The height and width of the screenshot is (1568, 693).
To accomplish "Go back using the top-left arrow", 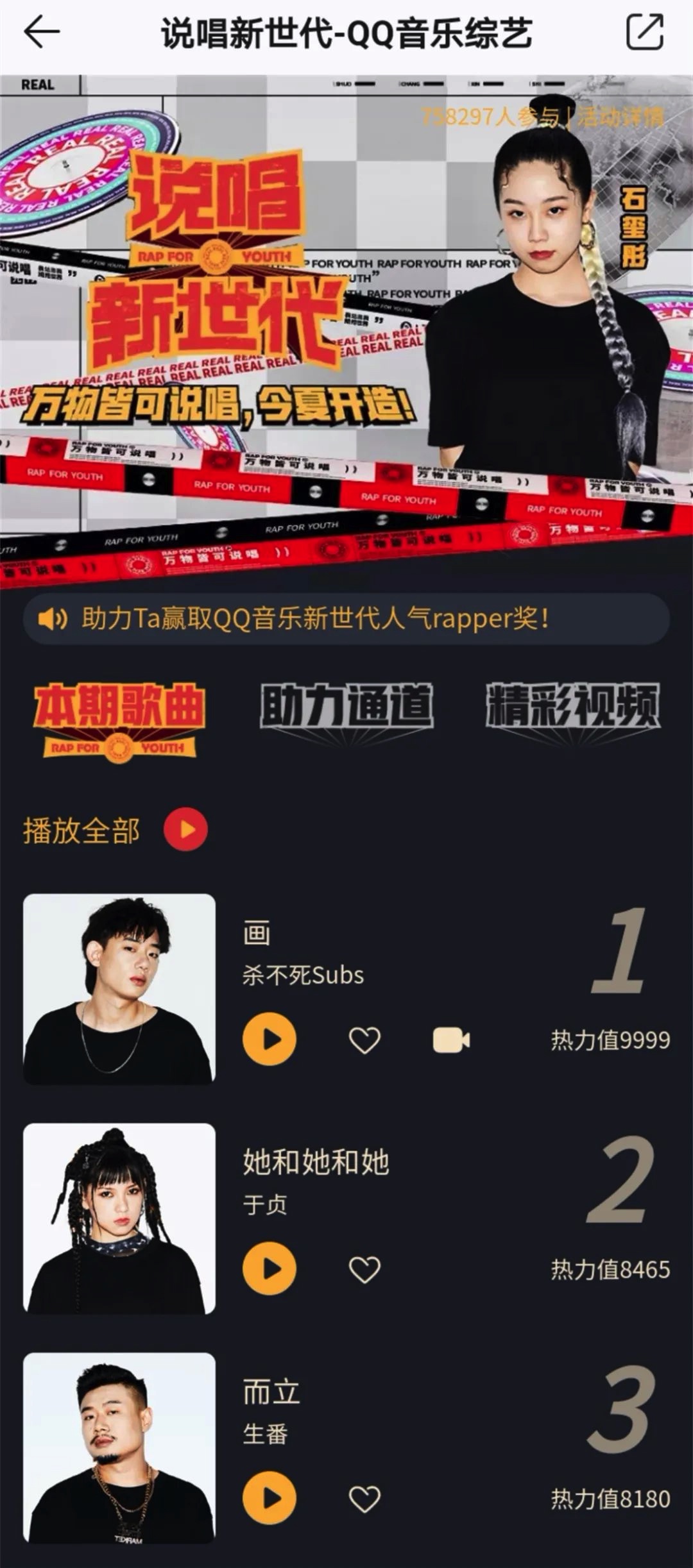I will point(41,32).
